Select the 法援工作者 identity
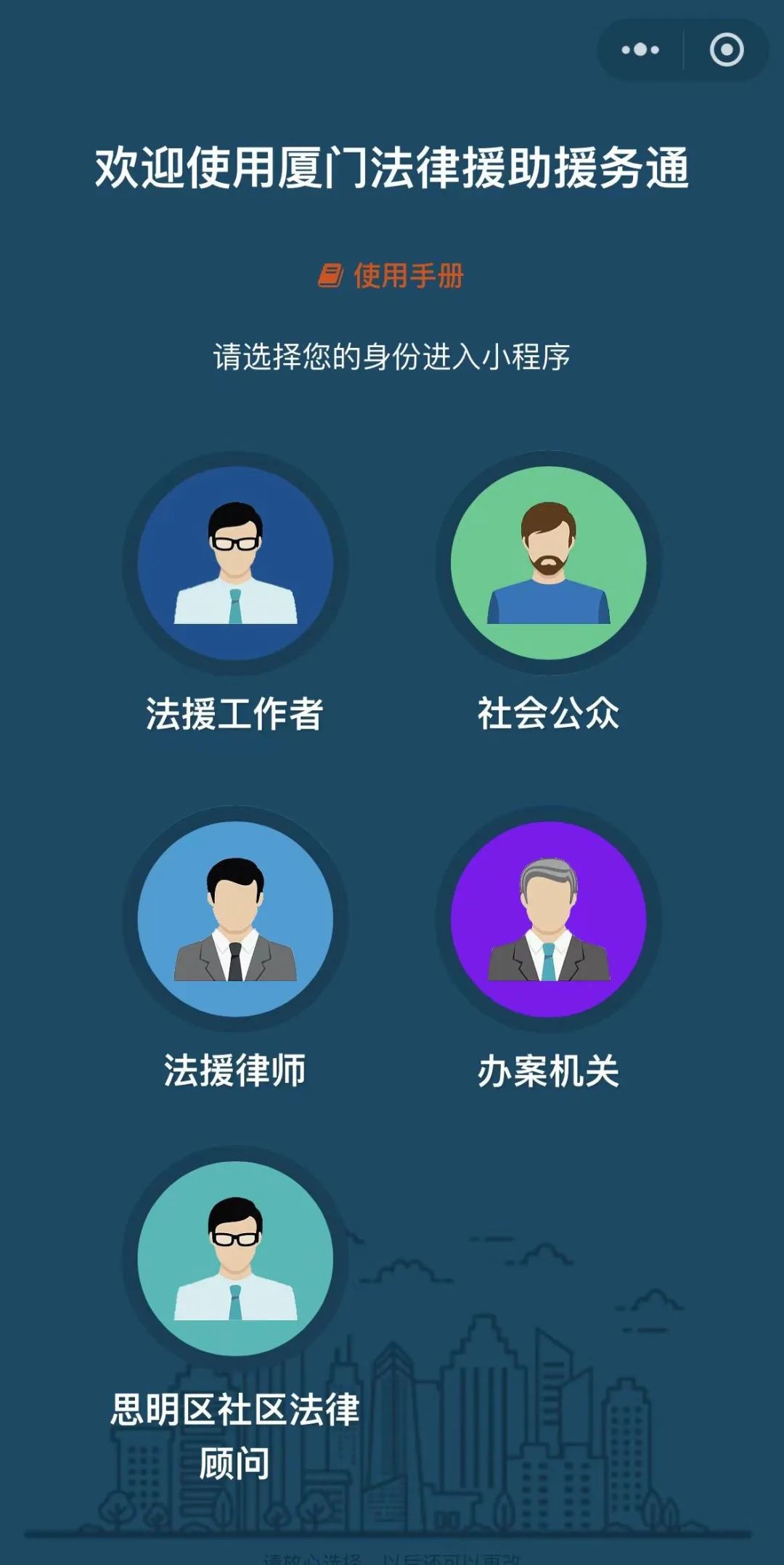784x1565 pixels. click(x=235, y=564)
